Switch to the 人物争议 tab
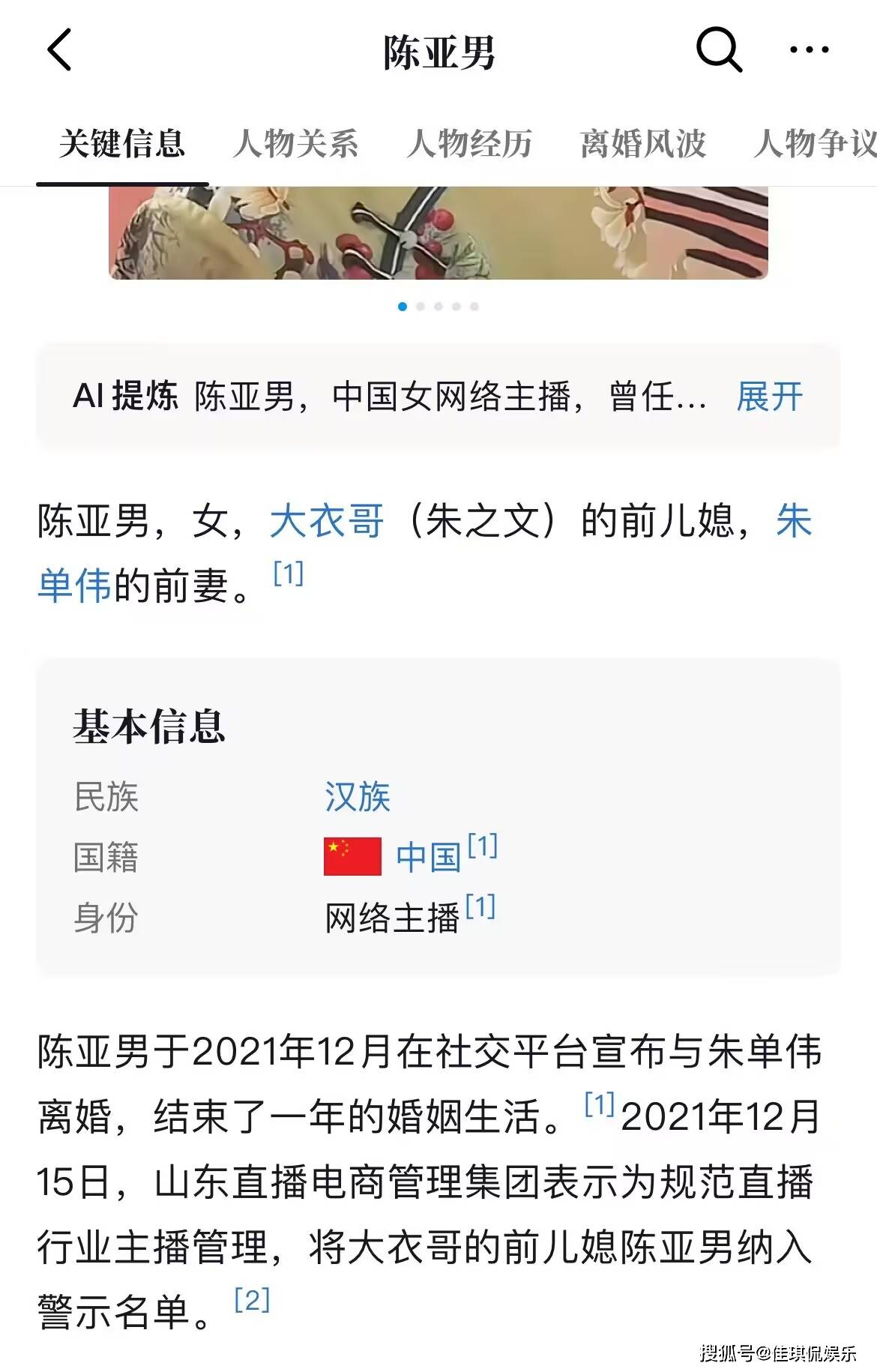The height and width of the screenshot is (1372, 877). coord(813,143)
